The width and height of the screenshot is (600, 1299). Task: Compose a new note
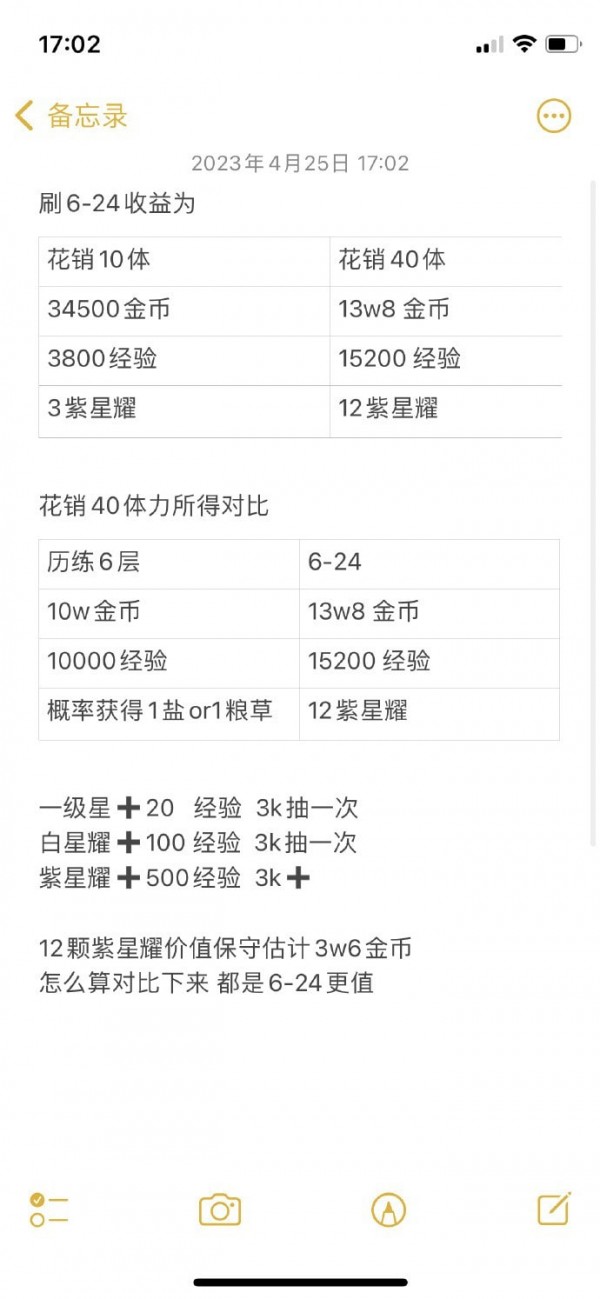click(554, 1208)
